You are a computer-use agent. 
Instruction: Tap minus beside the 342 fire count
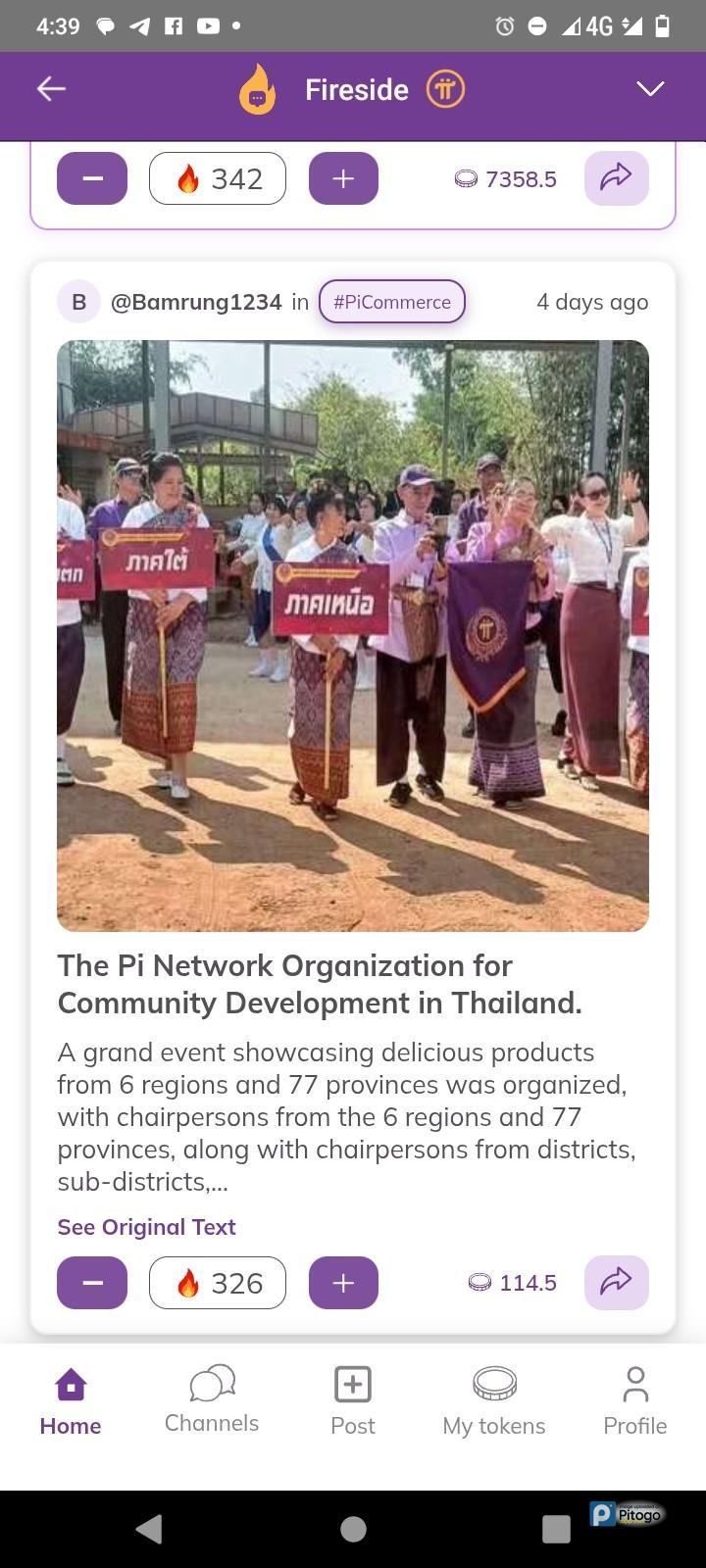click(x=92, y=178)
